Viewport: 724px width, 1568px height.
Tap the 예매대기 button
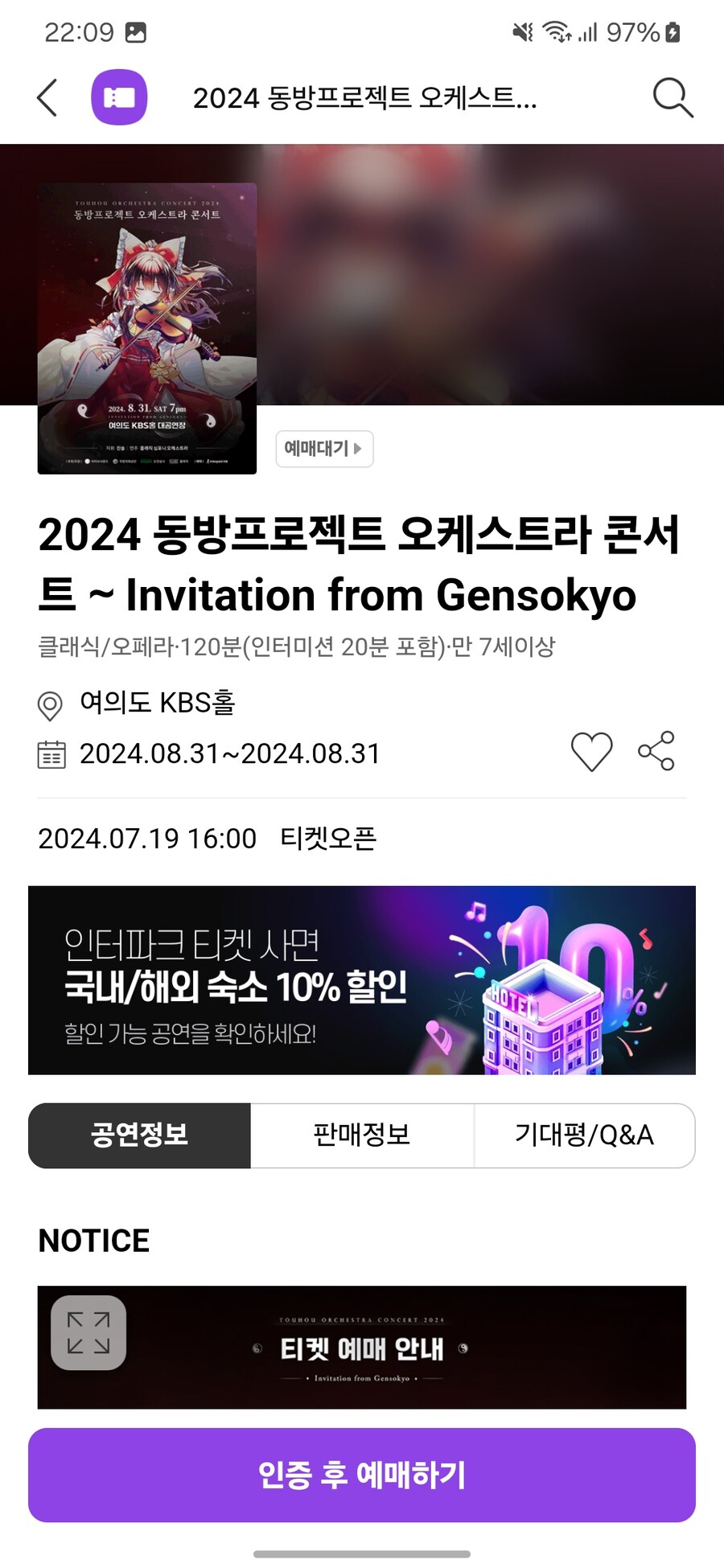click(x=324, y=449)
